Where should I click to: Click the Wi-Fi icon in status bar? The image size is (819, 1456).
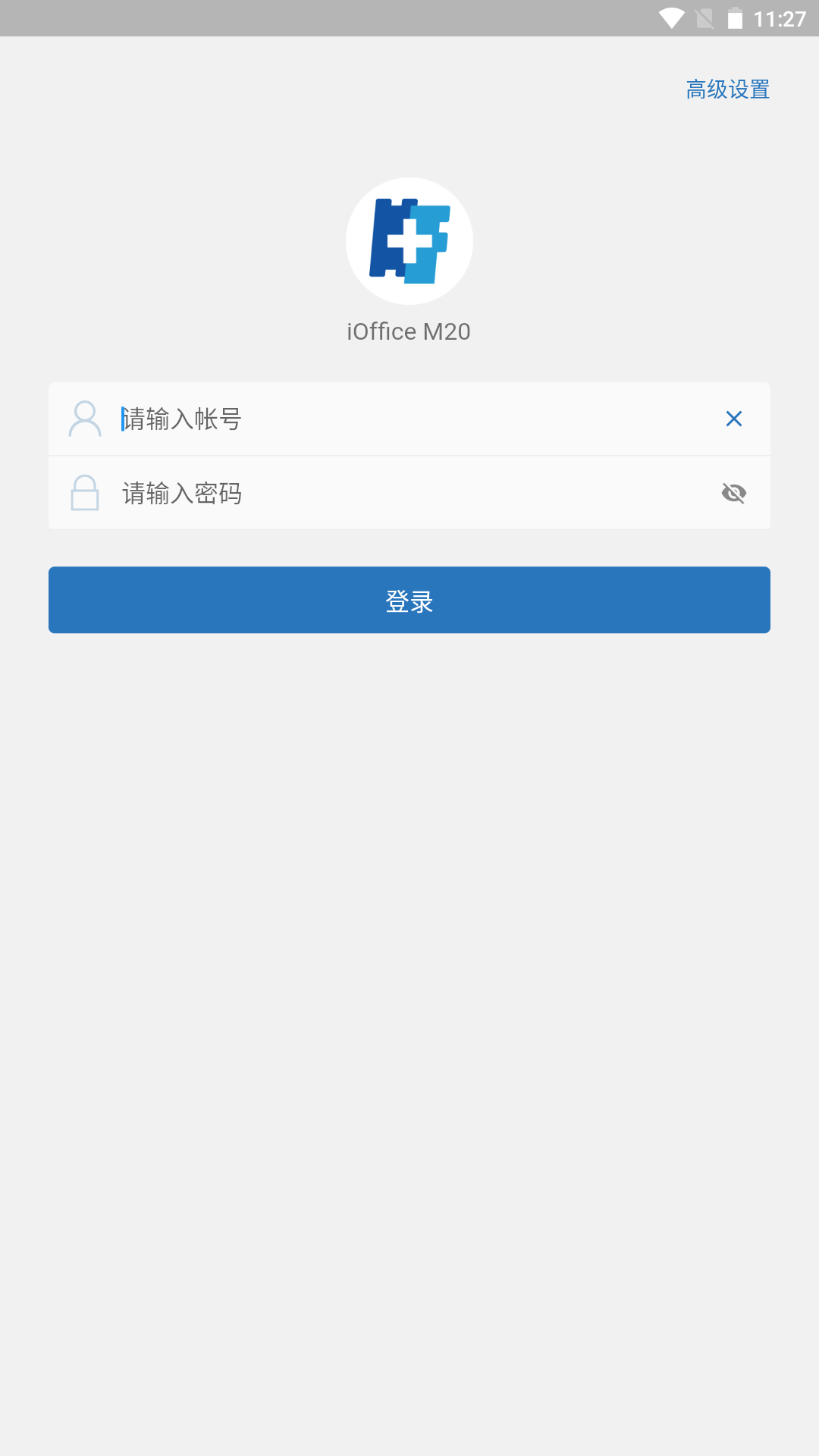point(670,20)
